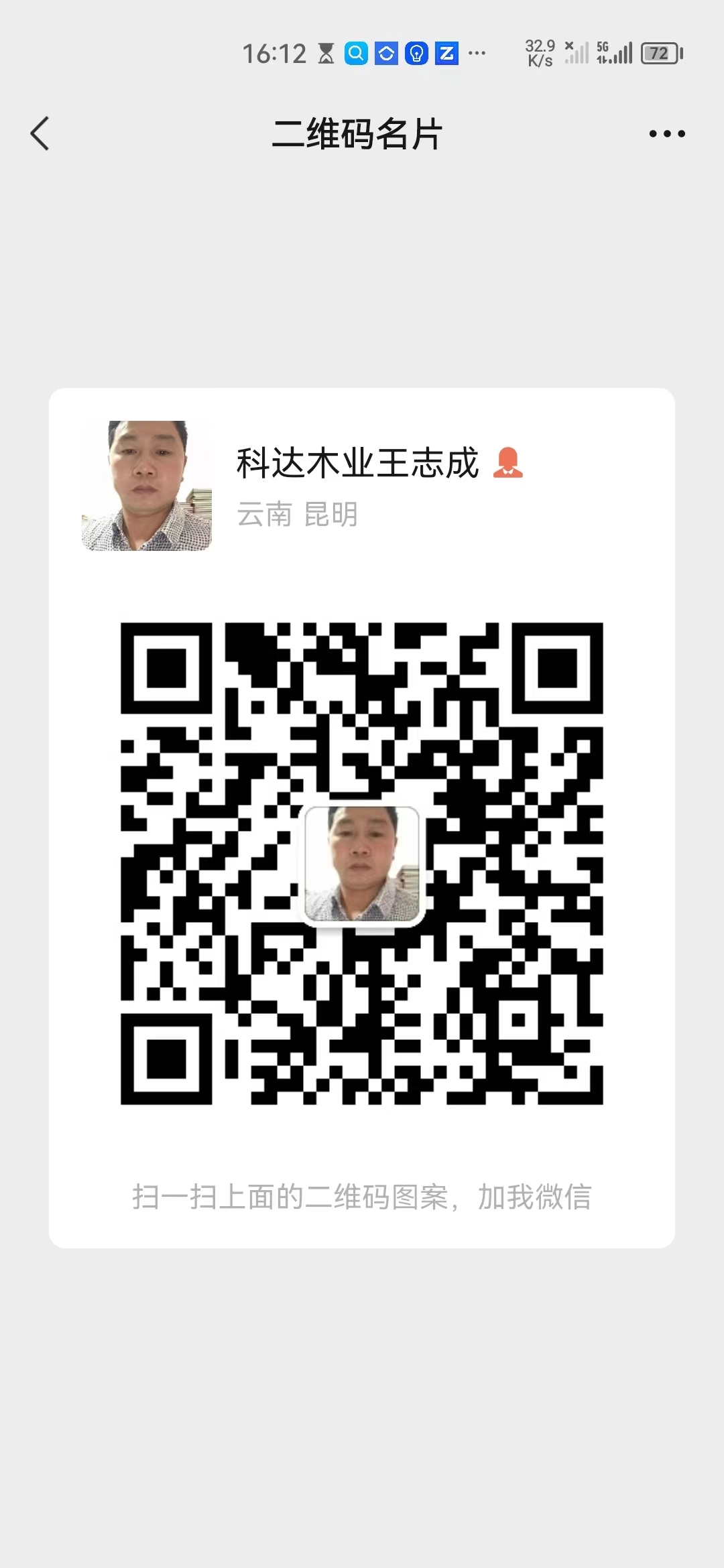
Task: Open the three-dot more options menu
Action: [x=667, y=134]
